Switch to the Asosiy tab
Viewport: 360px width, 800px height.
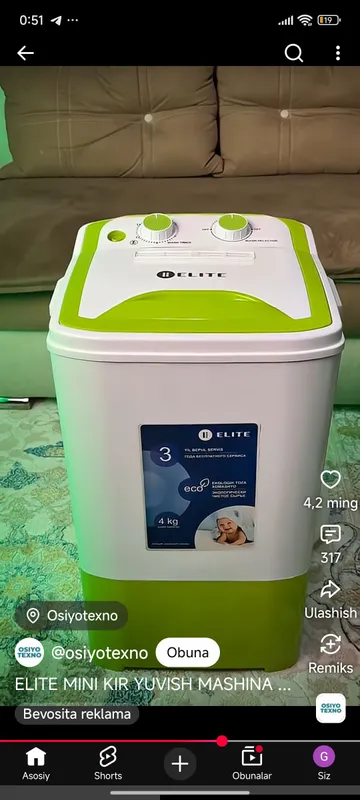coord(36,763)
